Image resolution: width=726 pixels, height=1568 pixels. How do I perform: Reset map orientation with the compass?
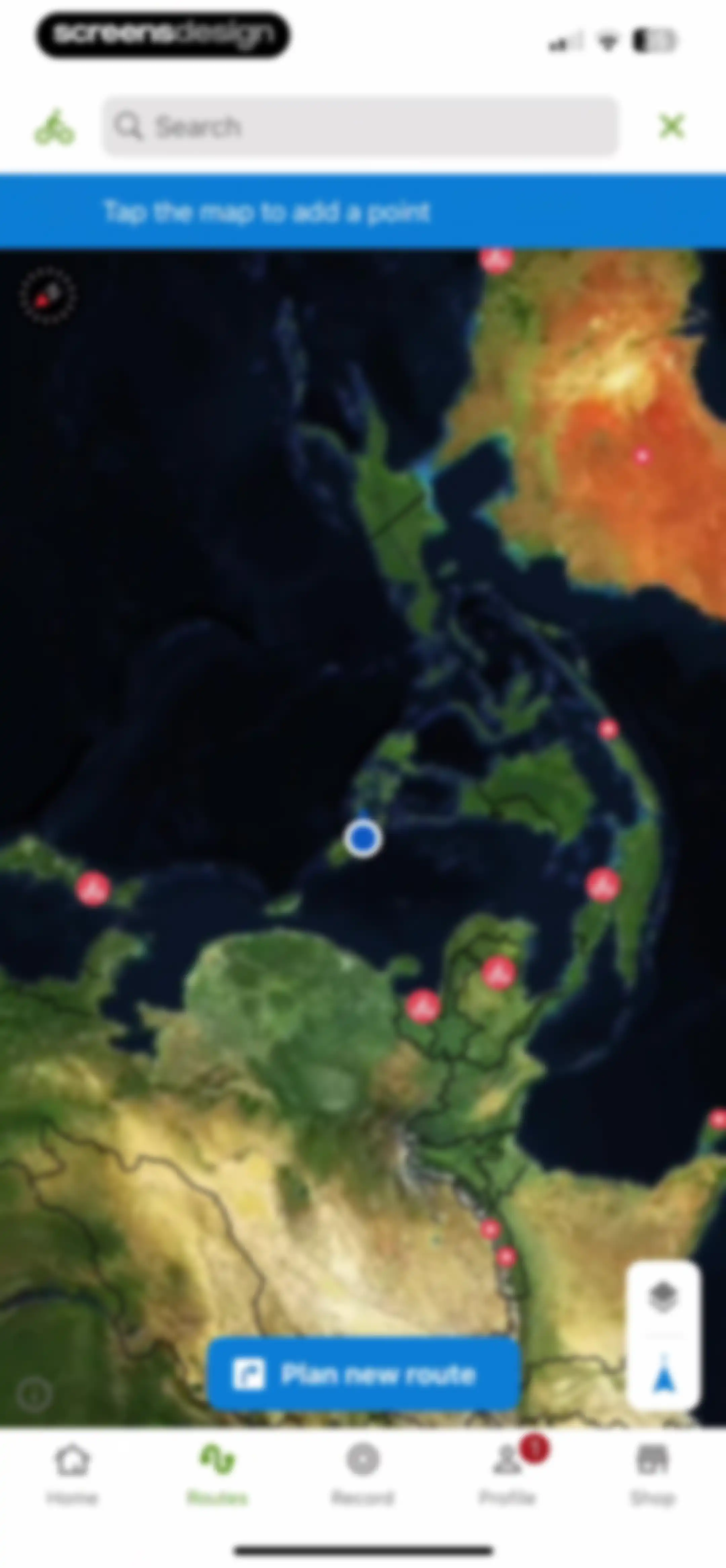pos(48,296)
